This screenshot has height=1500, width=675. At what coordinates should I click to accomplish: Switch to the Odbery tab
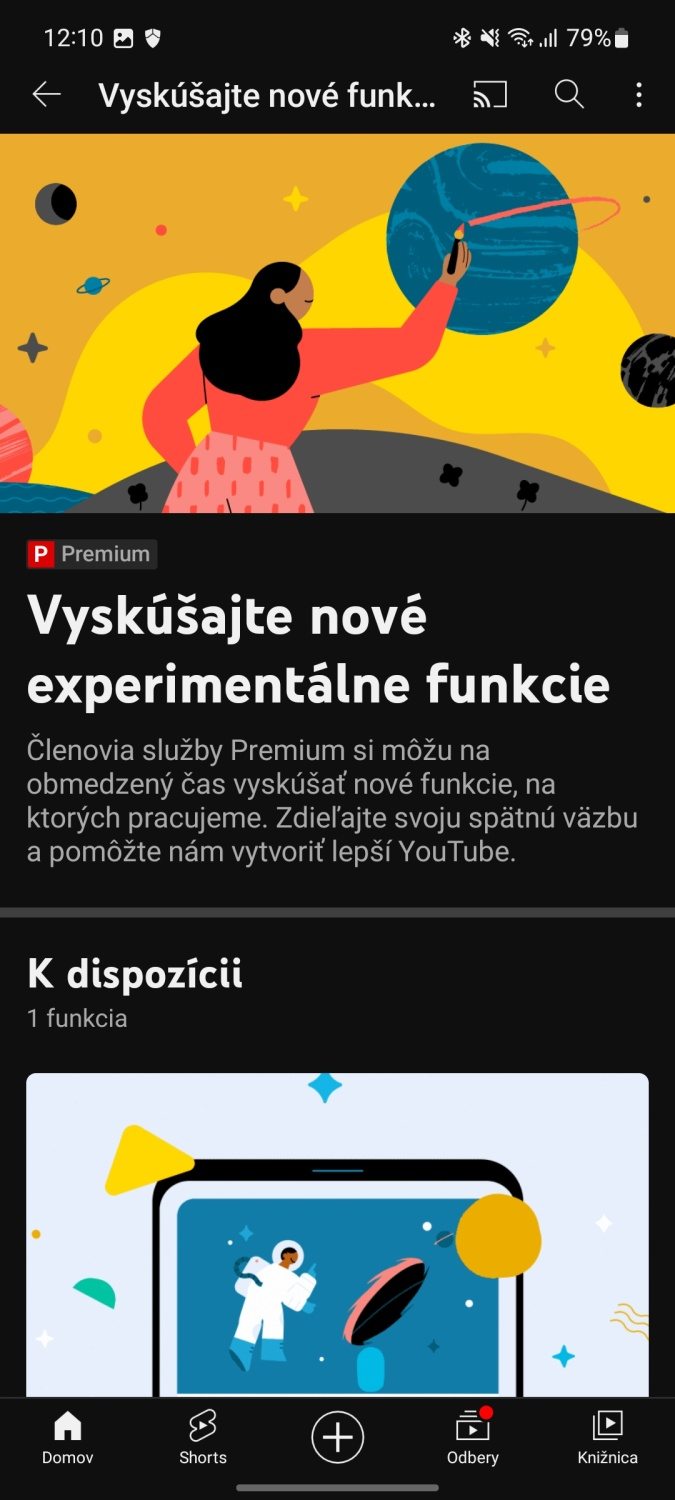[x=473, y=1437]
